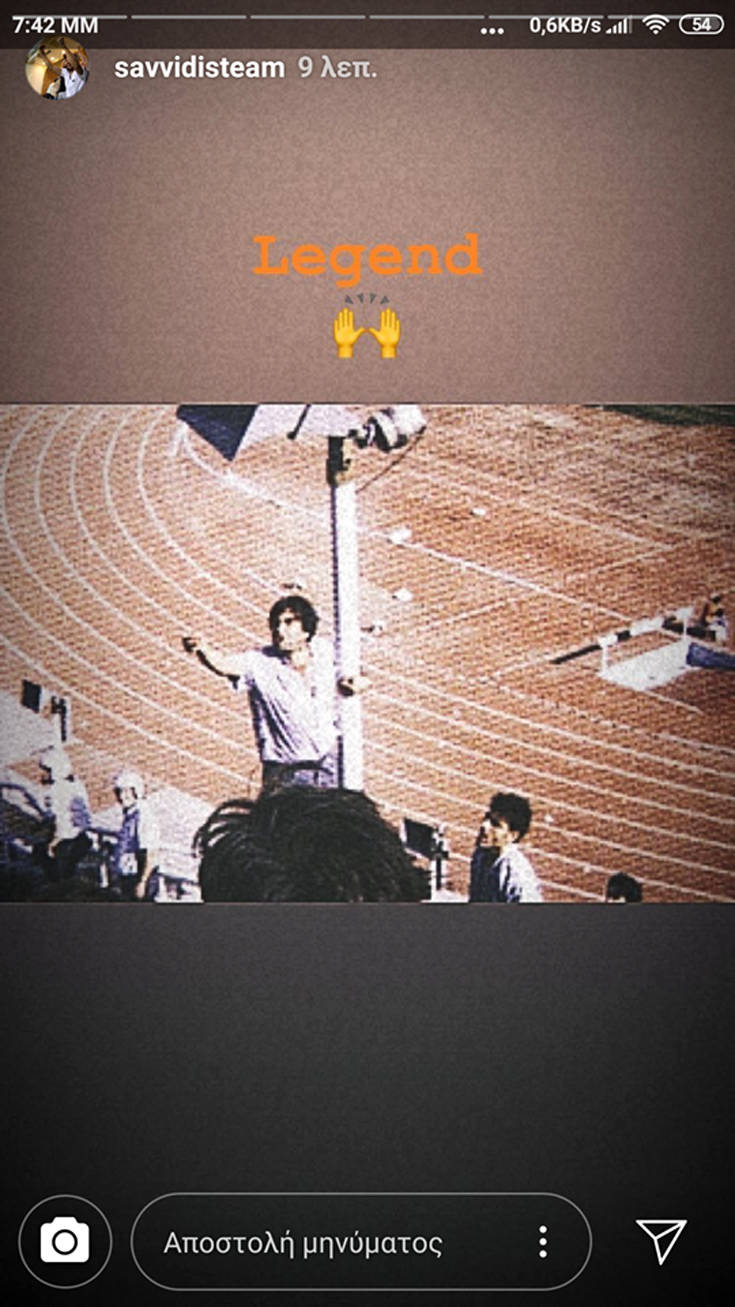Open the three-dot options in message bar
The image size is (735, 1307).
point(542,1242)
